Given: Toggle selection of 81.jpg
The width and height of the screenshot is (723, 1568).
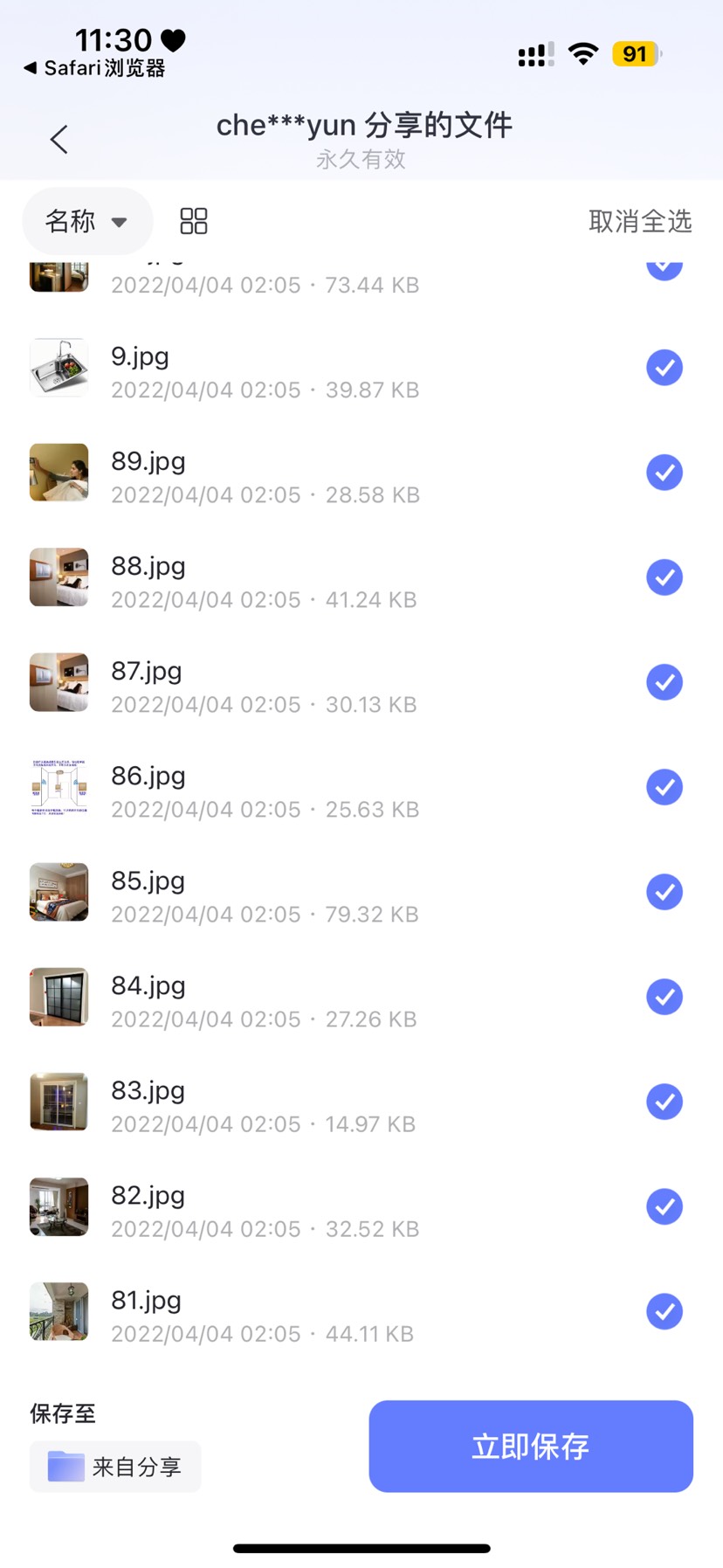Looking at the screenshot, I should [x=664, y=1311].
